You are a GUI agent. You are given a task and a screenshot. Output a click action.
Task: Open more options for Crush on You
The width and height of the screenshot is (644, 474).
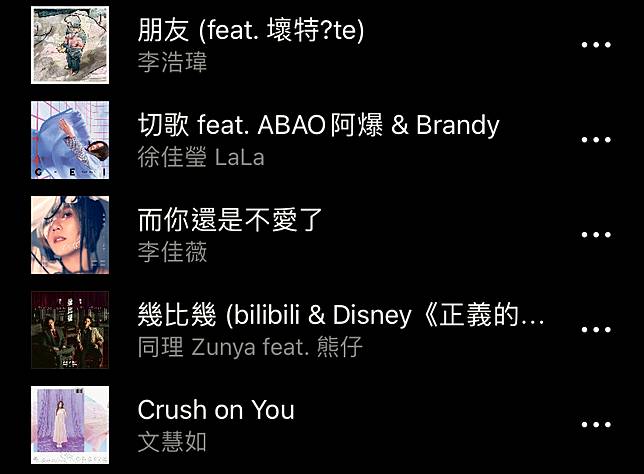[596, 425]
